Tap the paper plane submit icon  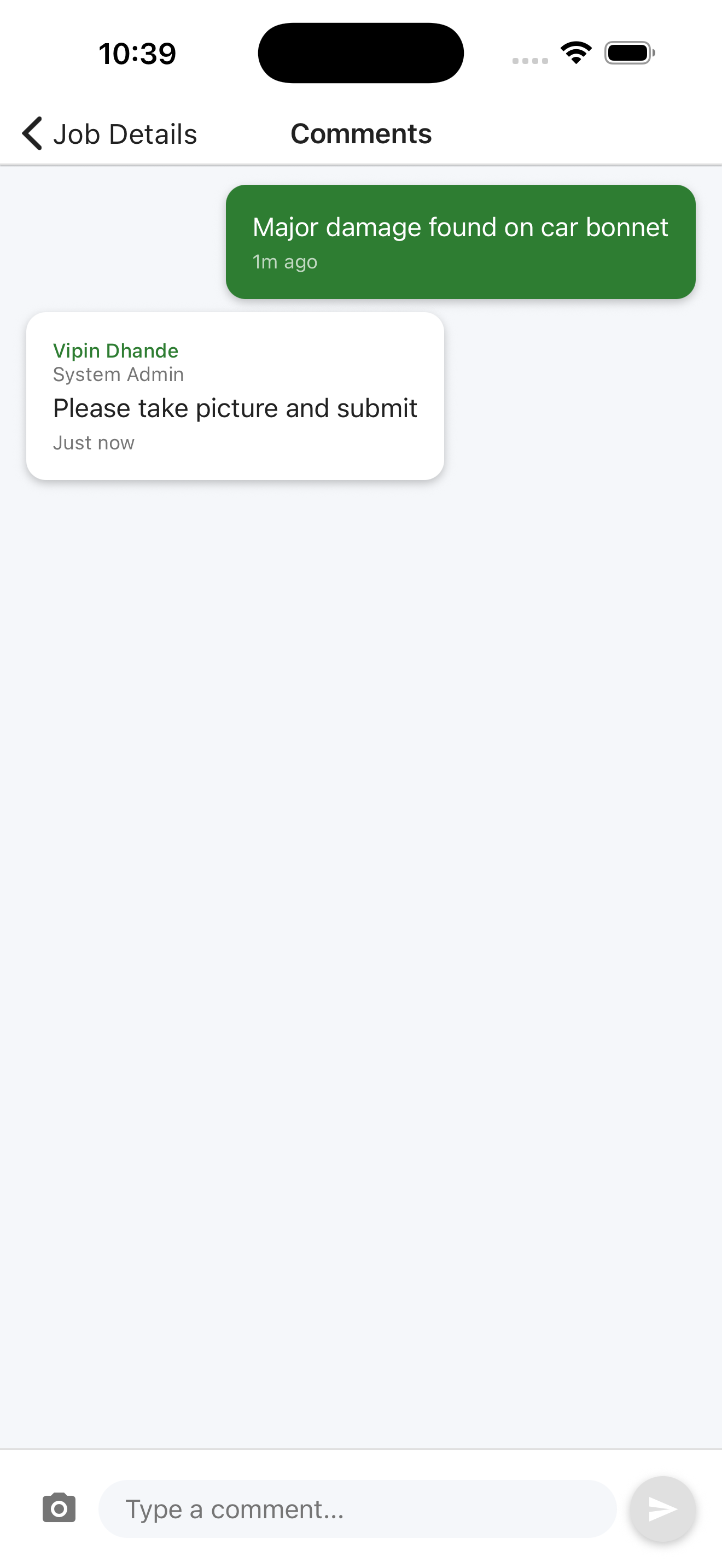[x=661, y=1508]
